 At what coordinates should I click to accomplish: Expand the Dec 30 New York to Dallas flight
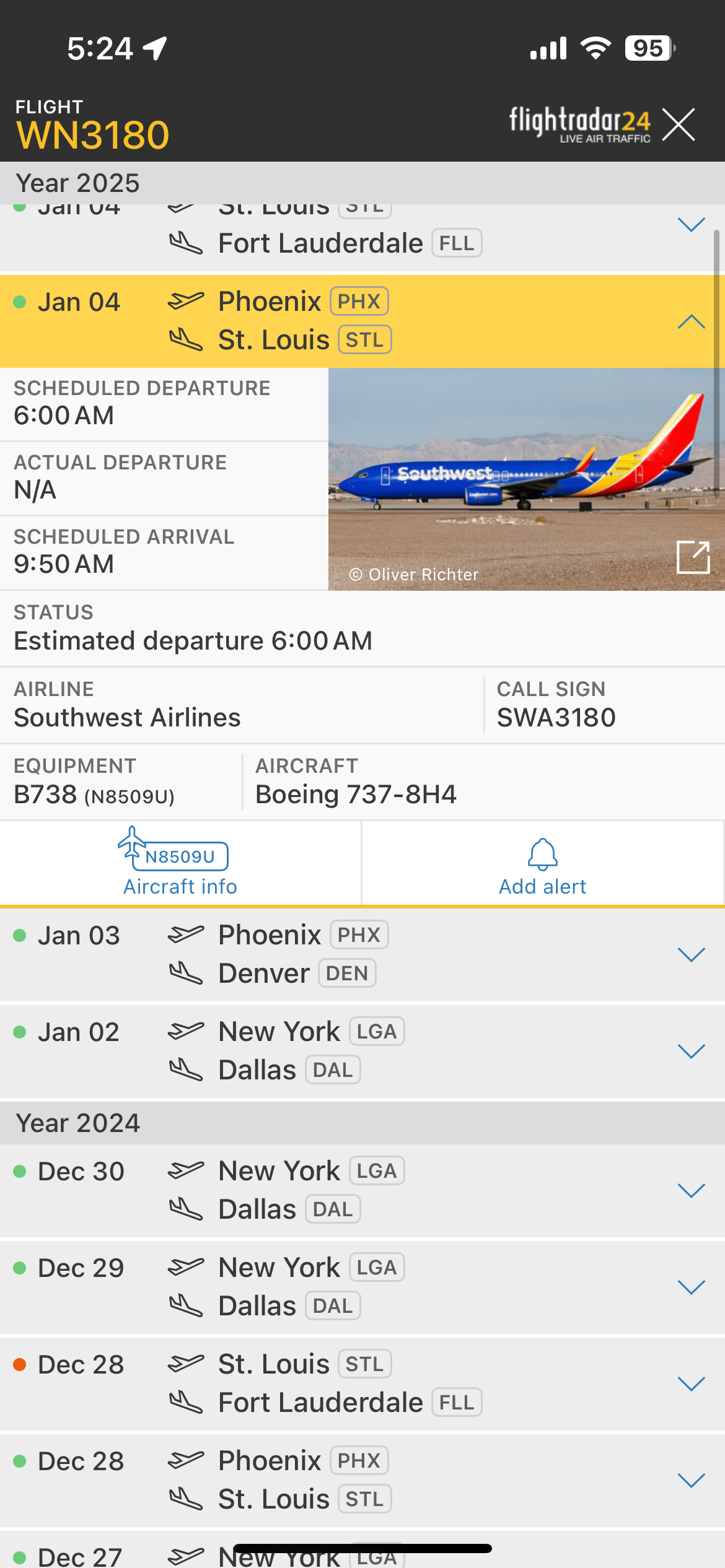(691, 1190)
